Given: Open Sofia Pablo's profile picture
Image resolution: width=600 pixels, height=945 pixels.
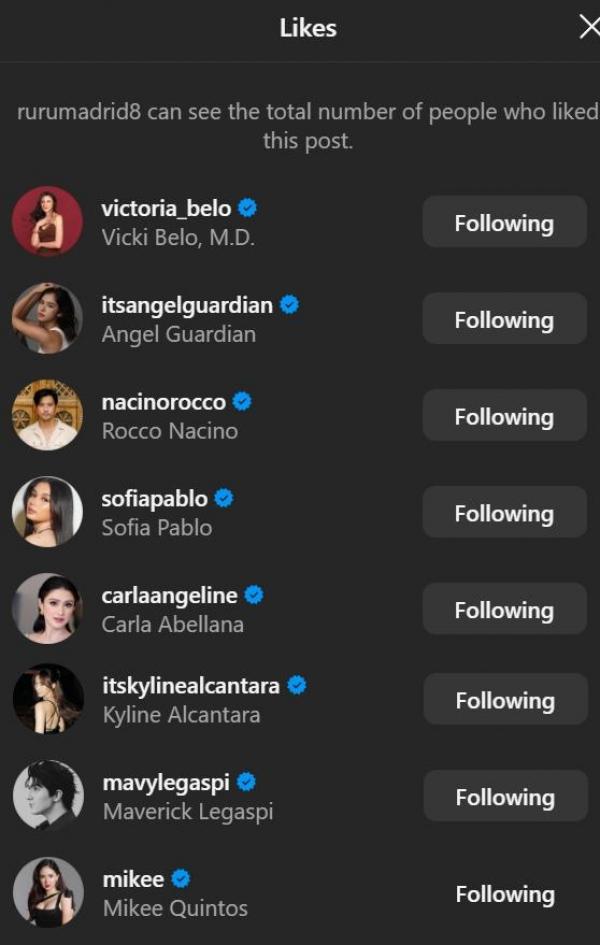Looking at the screenshot, I should coord(47,511).
